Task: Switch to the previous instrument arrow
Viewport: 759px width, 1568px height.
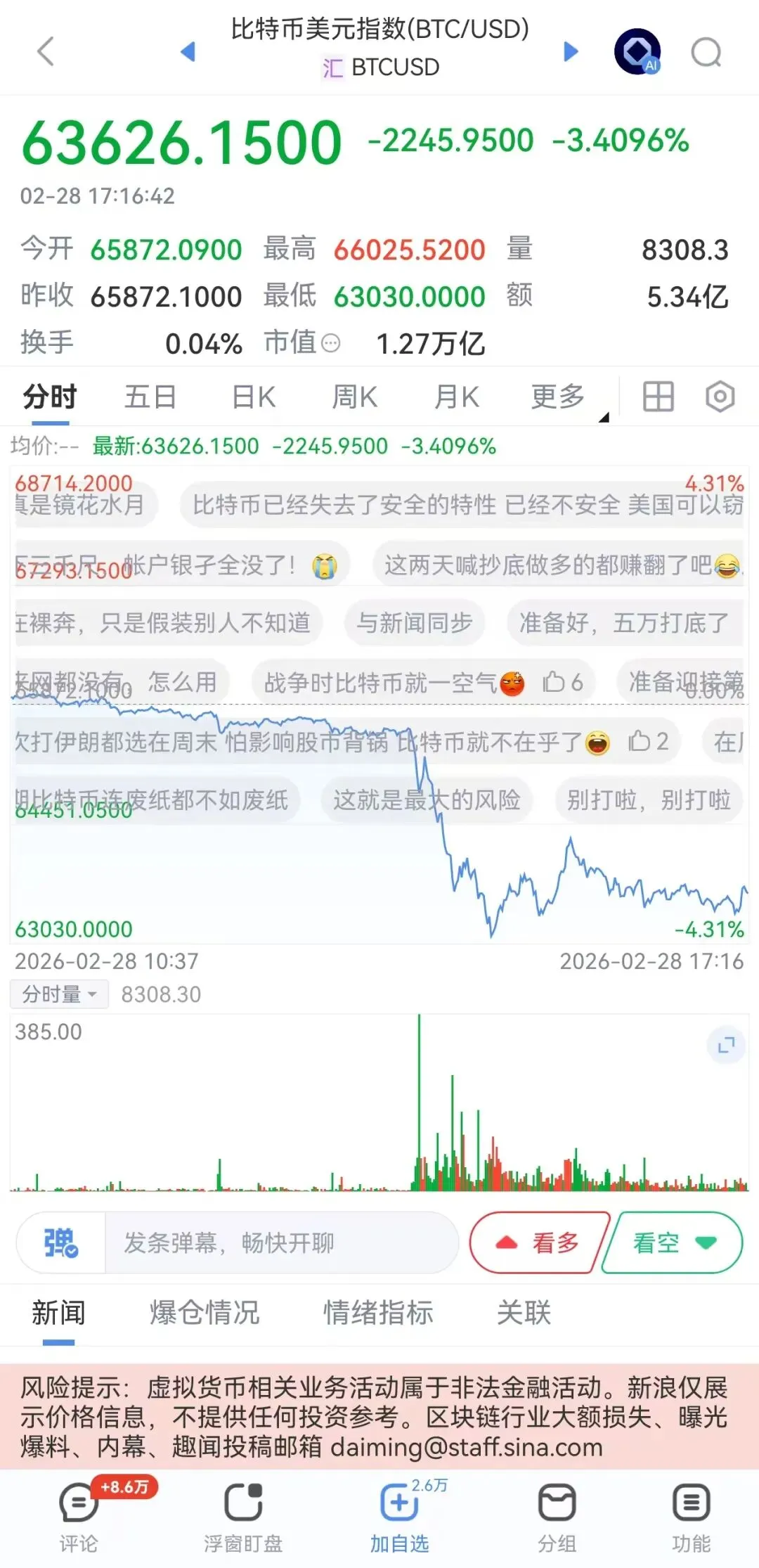Action: (188, 51)
